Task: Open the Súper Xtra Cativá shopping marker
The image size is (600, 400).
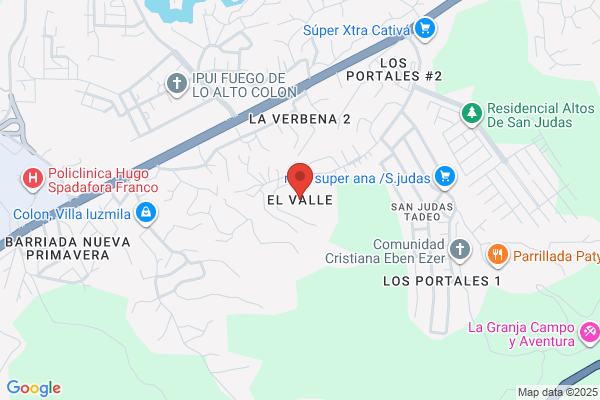Action: [x=425, y=29]
